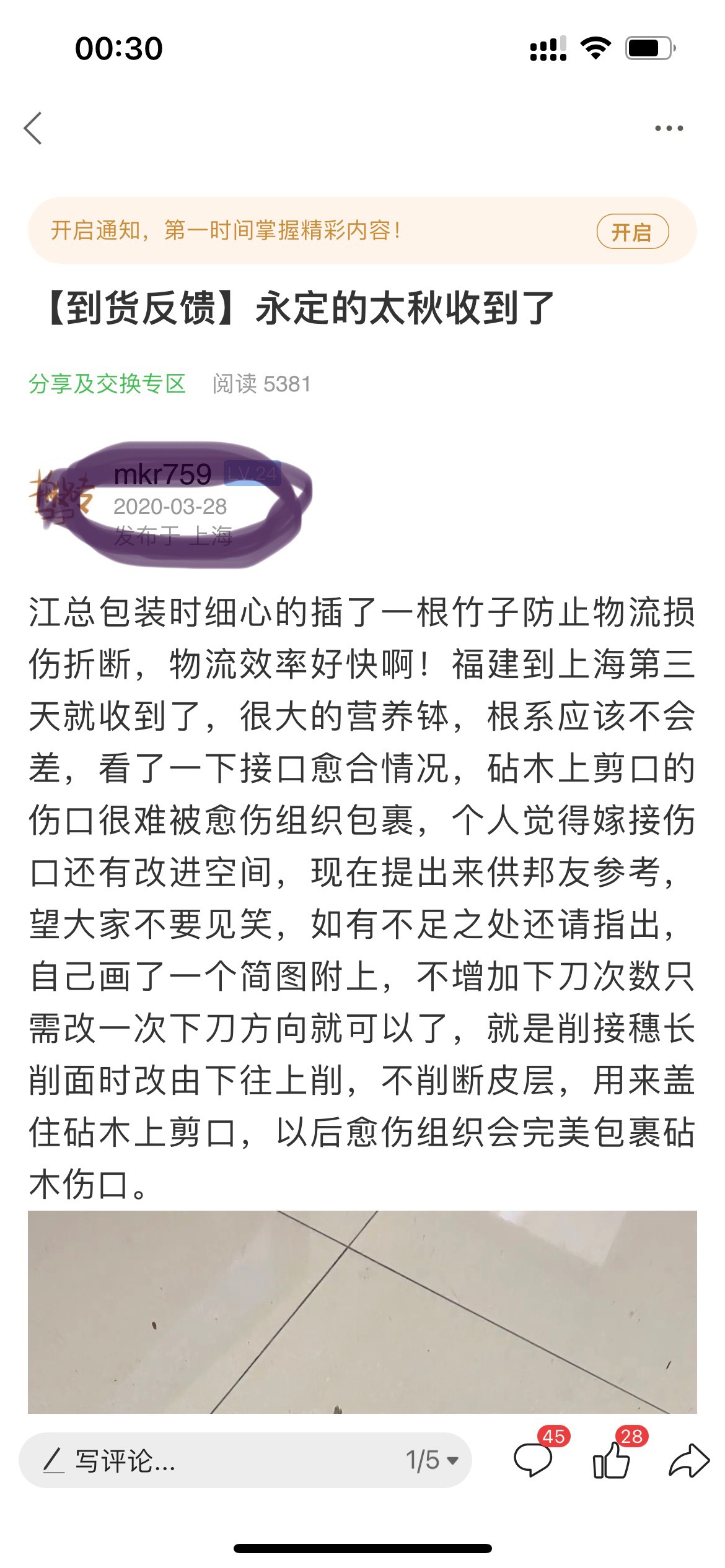Screen dimensions: 725x1568
Task: Open the 分享及交换专区 section link
Action: tap(107, 384)
